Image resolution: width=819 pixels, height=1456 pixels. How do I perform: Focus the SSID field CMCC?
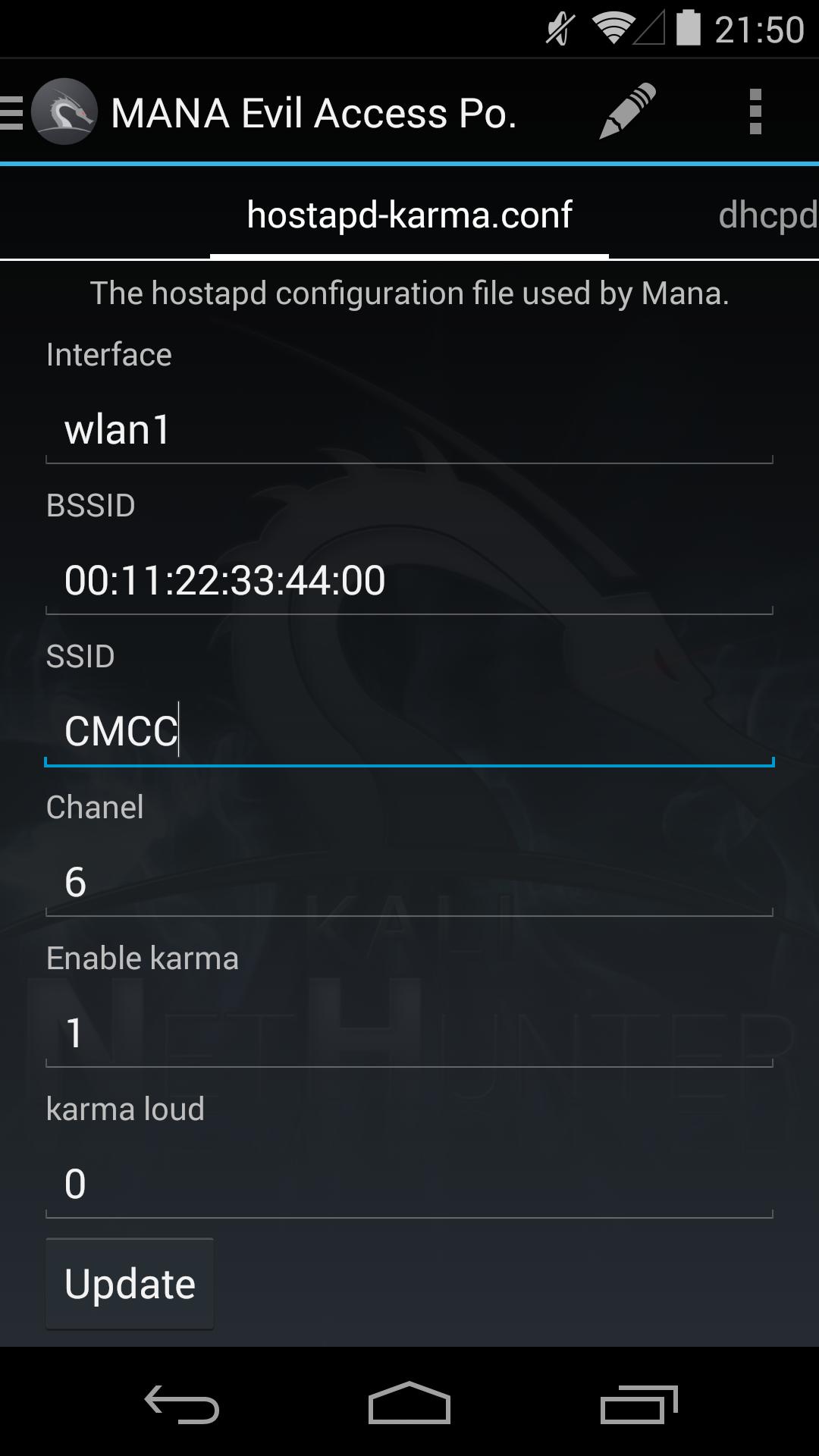[409, 732]
